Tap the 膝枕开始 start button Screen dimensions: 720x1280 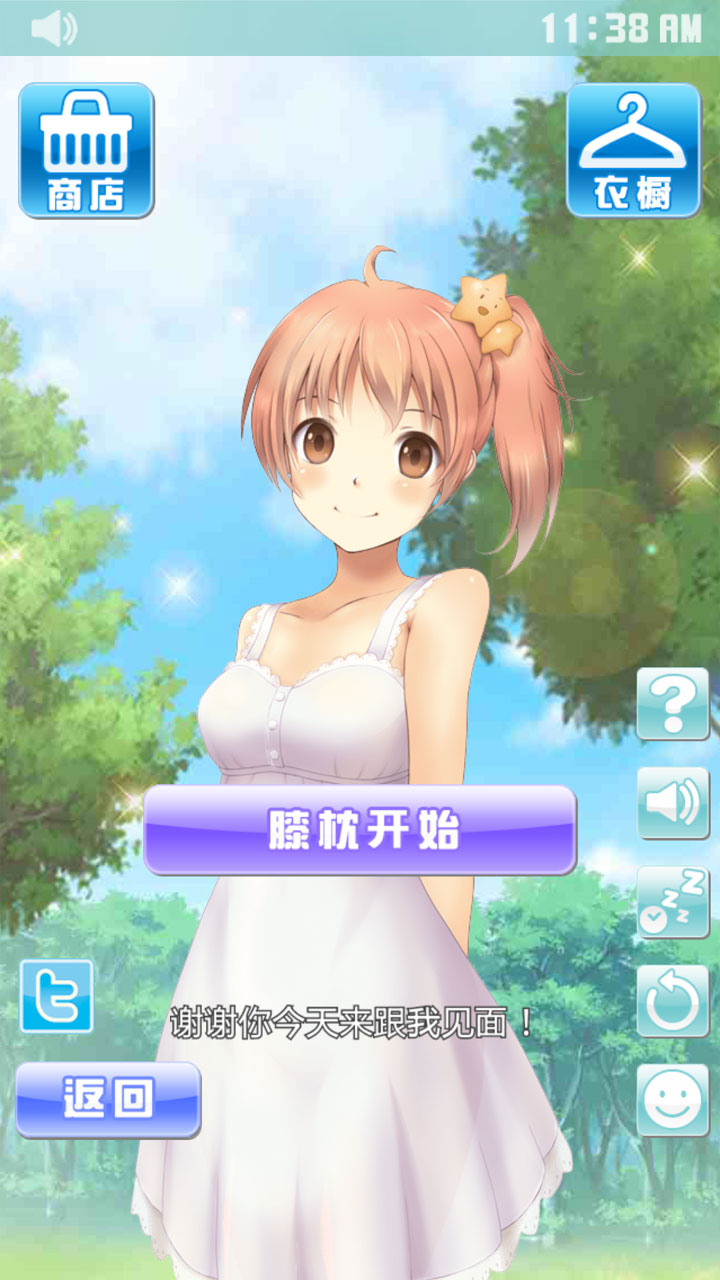click(x=360, y=830)
